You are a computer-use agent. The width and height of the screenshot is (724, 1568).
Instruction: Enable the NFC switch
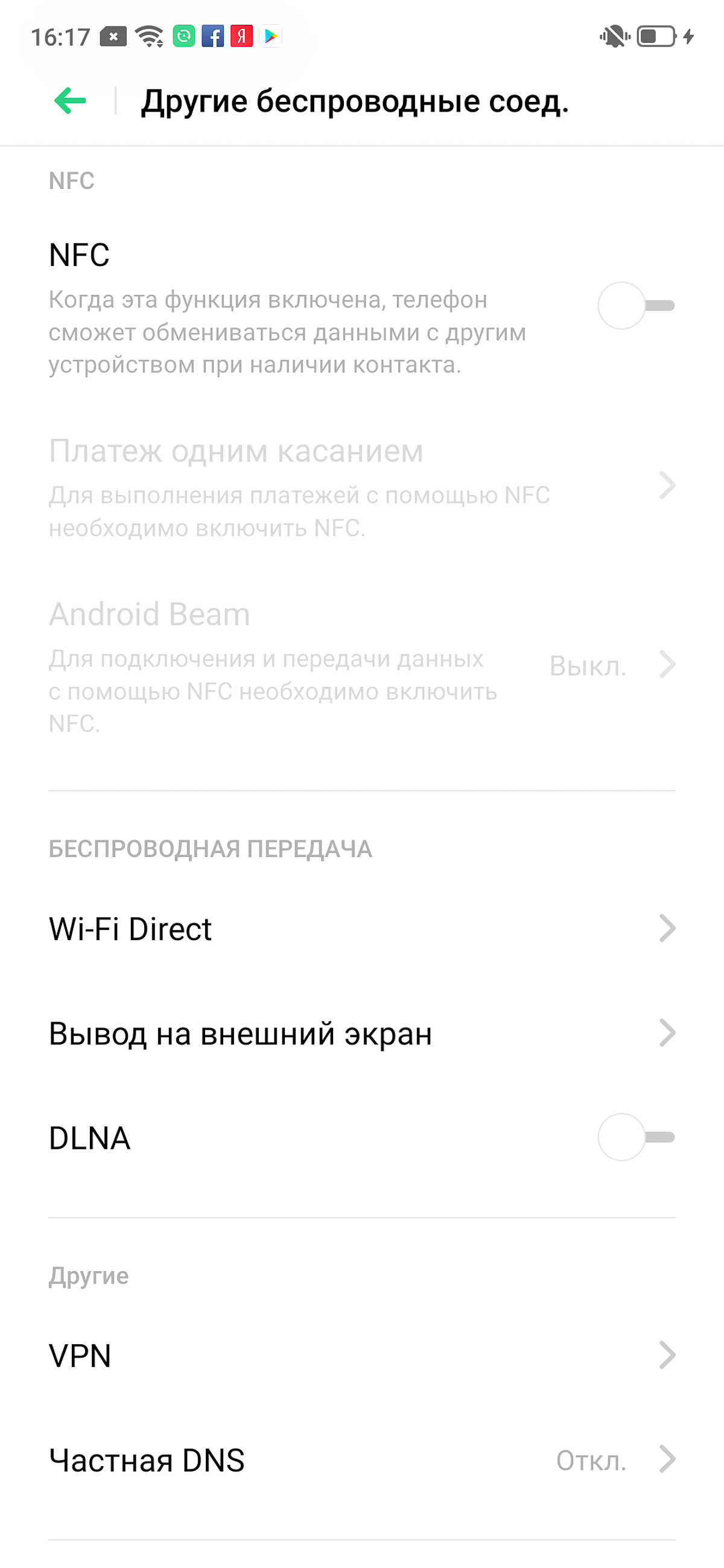(636, 306)
